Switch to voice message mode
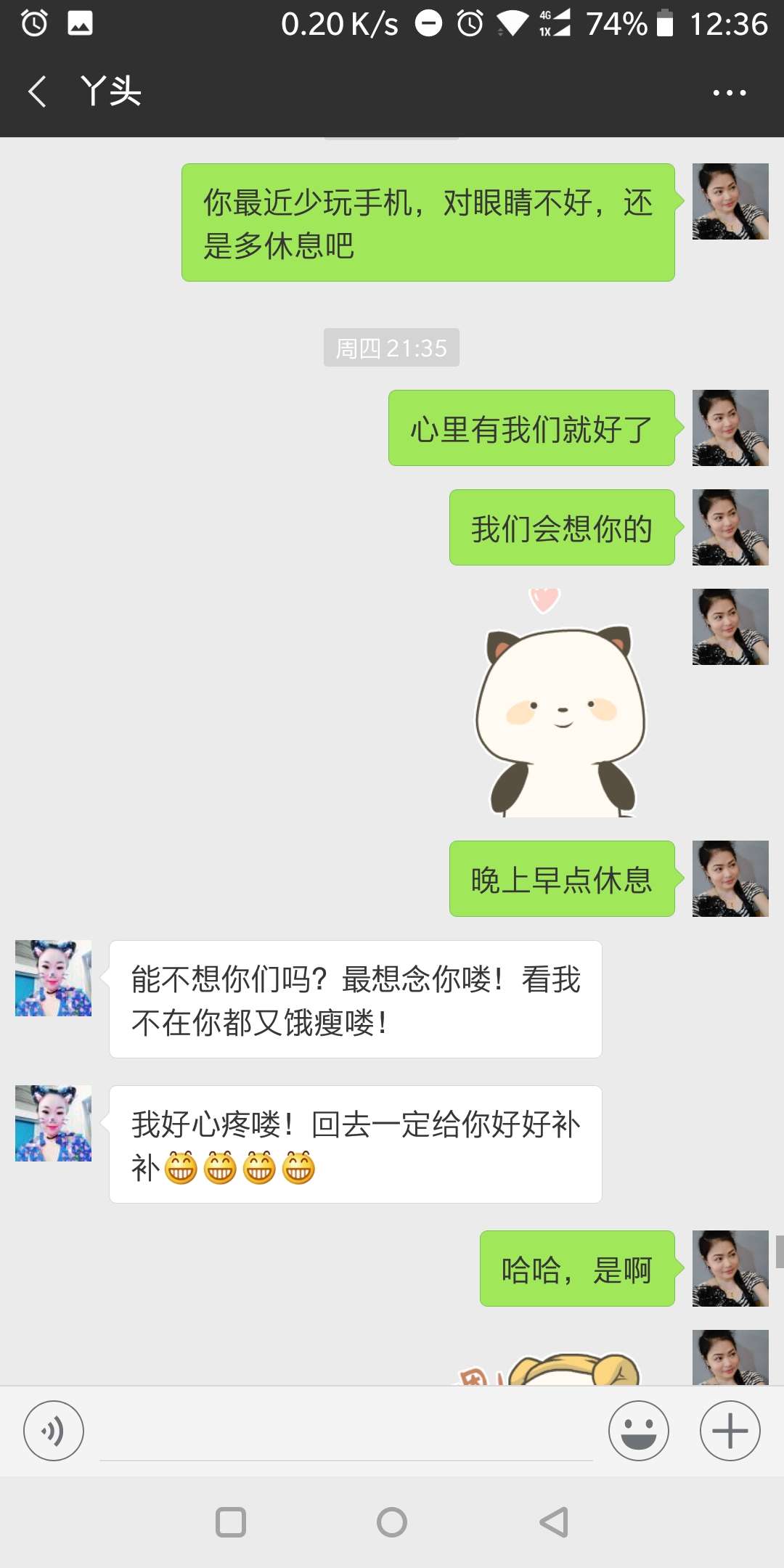This screenshot has height=1568, width=784. coord(54,1431)
